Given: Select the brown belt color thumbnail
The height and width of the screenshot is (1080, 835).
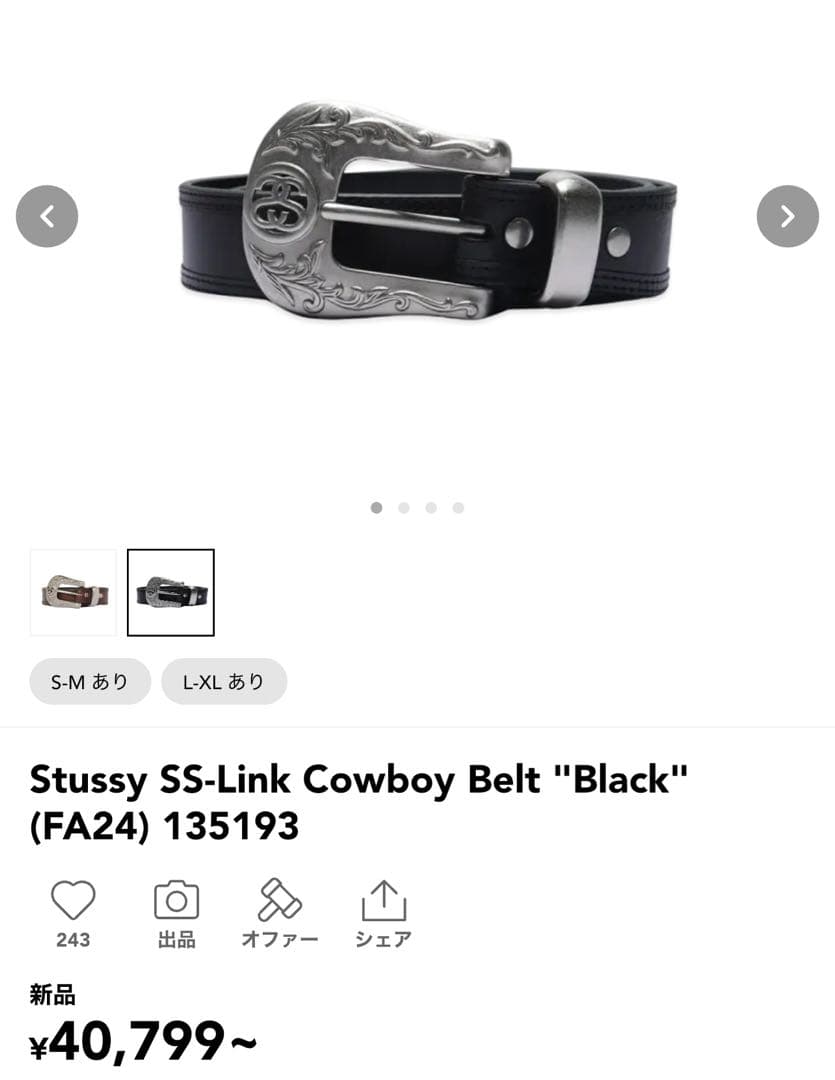Looking at the screenshot, I should click(x=73, y=592).
